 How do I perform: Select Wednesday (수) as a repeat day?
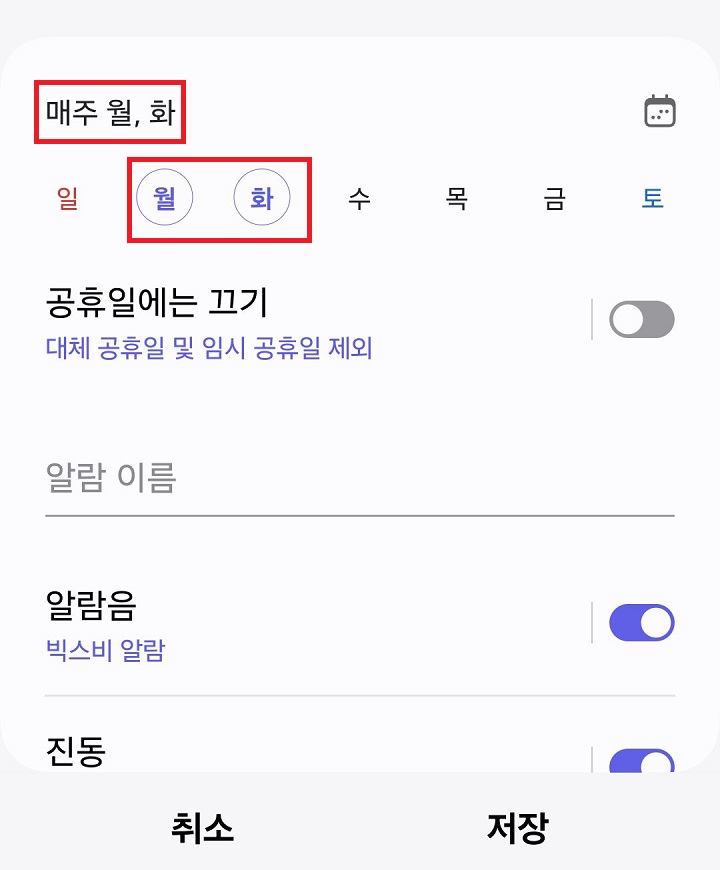point(359,198)
